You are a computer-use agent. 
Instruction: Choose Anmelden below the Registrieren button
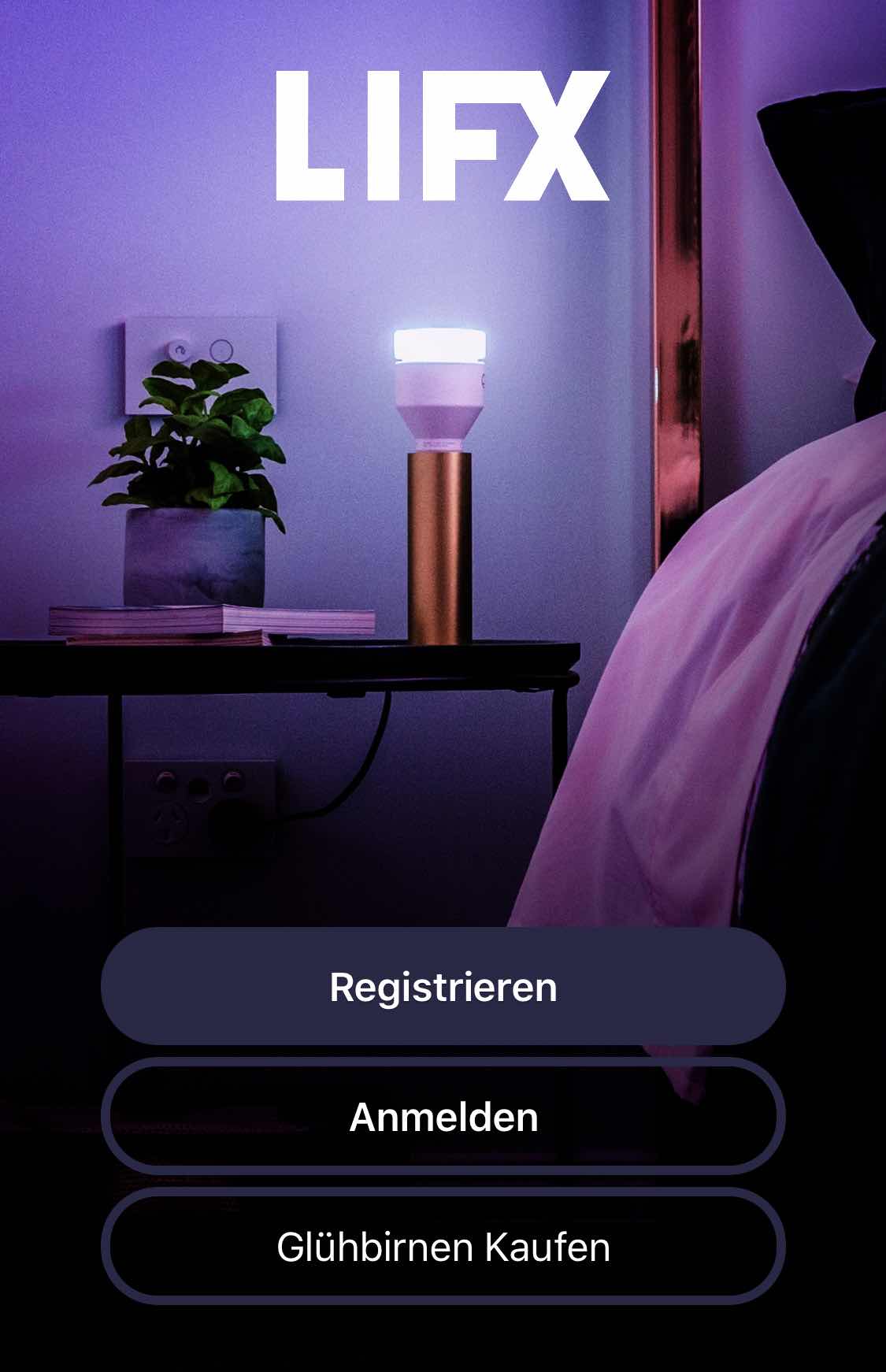pyautogui.click(x=443, y=1117)
